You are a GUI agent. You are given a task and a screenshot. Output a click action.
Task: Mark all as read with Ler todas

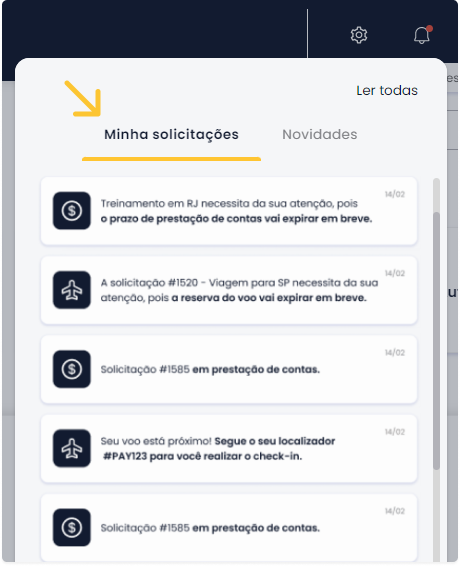click(387, 90)
